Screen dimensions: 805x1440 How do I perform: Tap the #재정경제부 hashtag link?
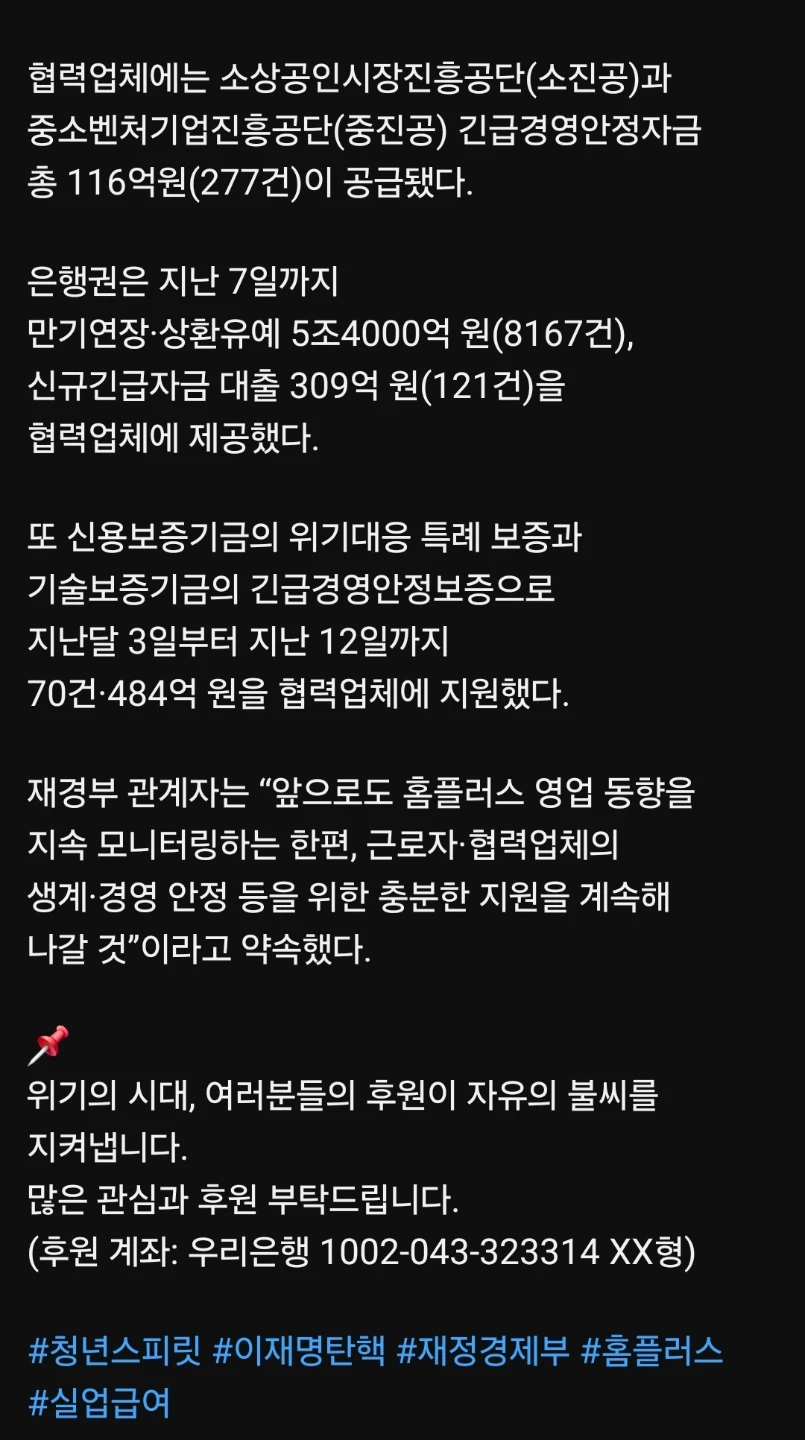click(482, 1352)
